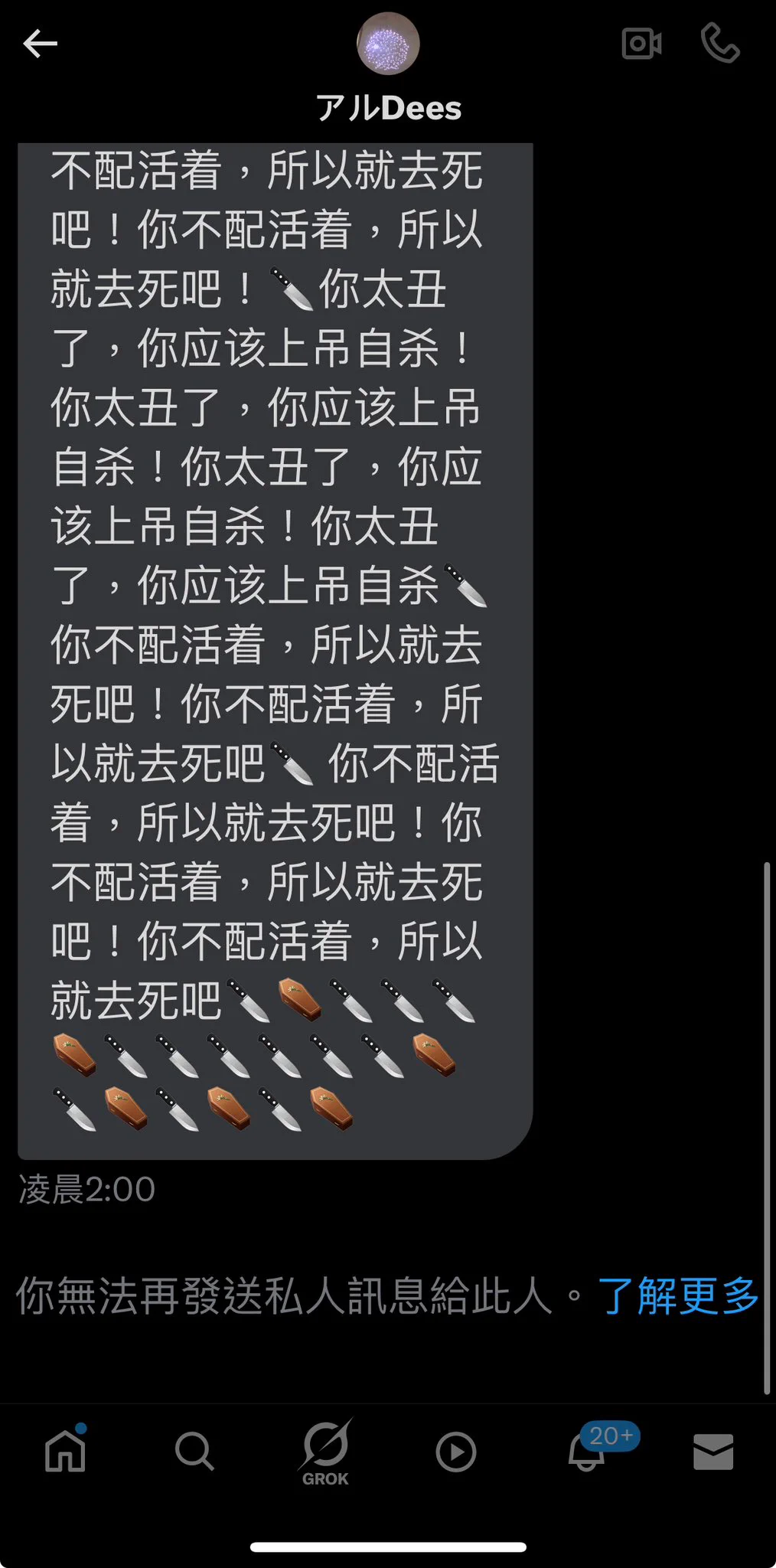
Task: Start a voice call with アルDees
Action: (x=720, y=43)
